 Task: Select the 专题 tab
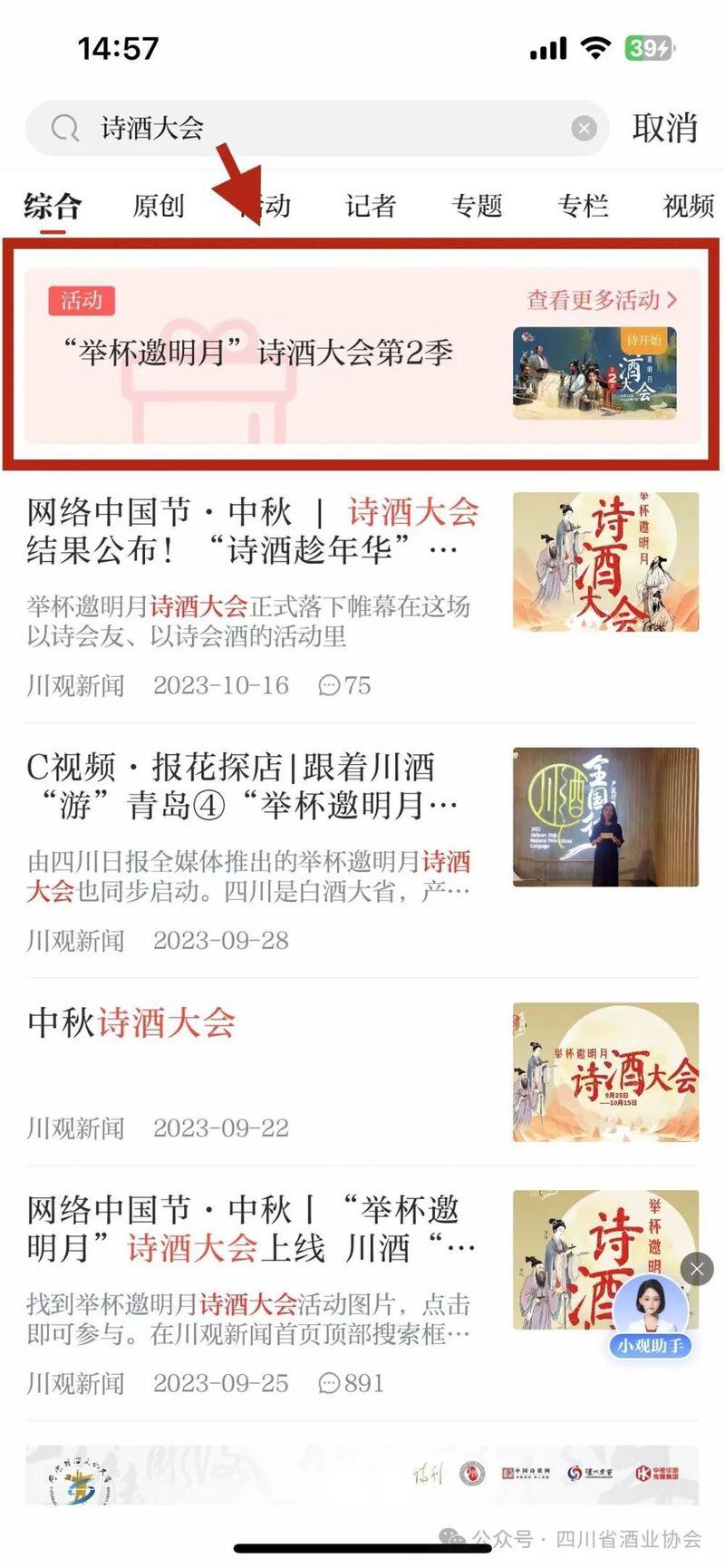point(474,207)
